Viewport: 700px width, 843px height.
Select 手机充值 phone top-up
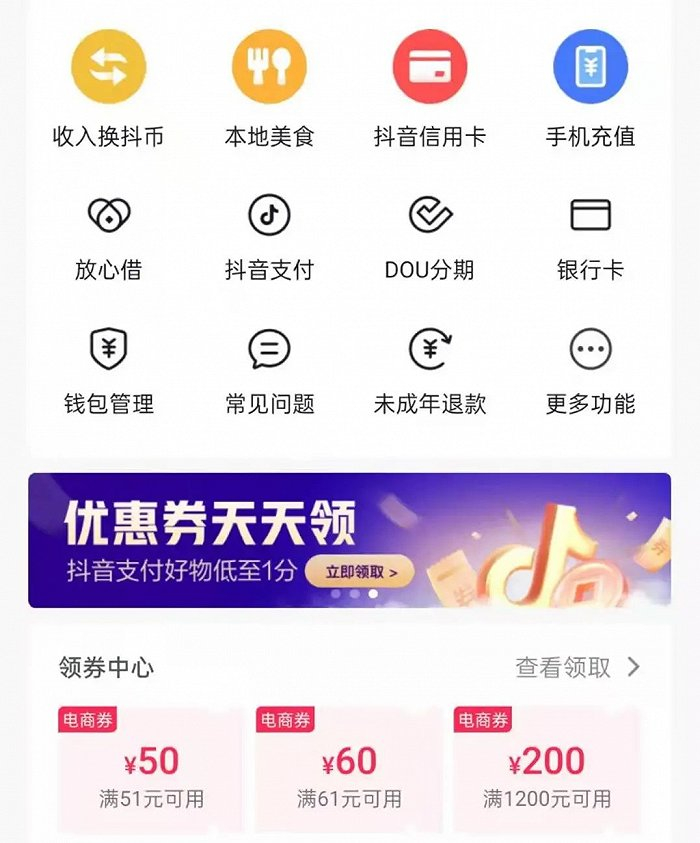pyautogui.click(x=590, y=89)
